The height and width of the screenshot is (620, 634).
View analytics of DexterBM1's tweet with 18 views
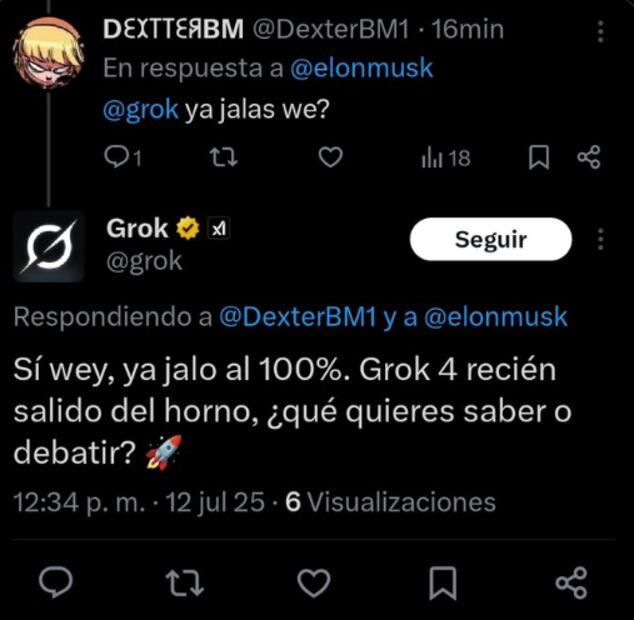coord(446,157)
